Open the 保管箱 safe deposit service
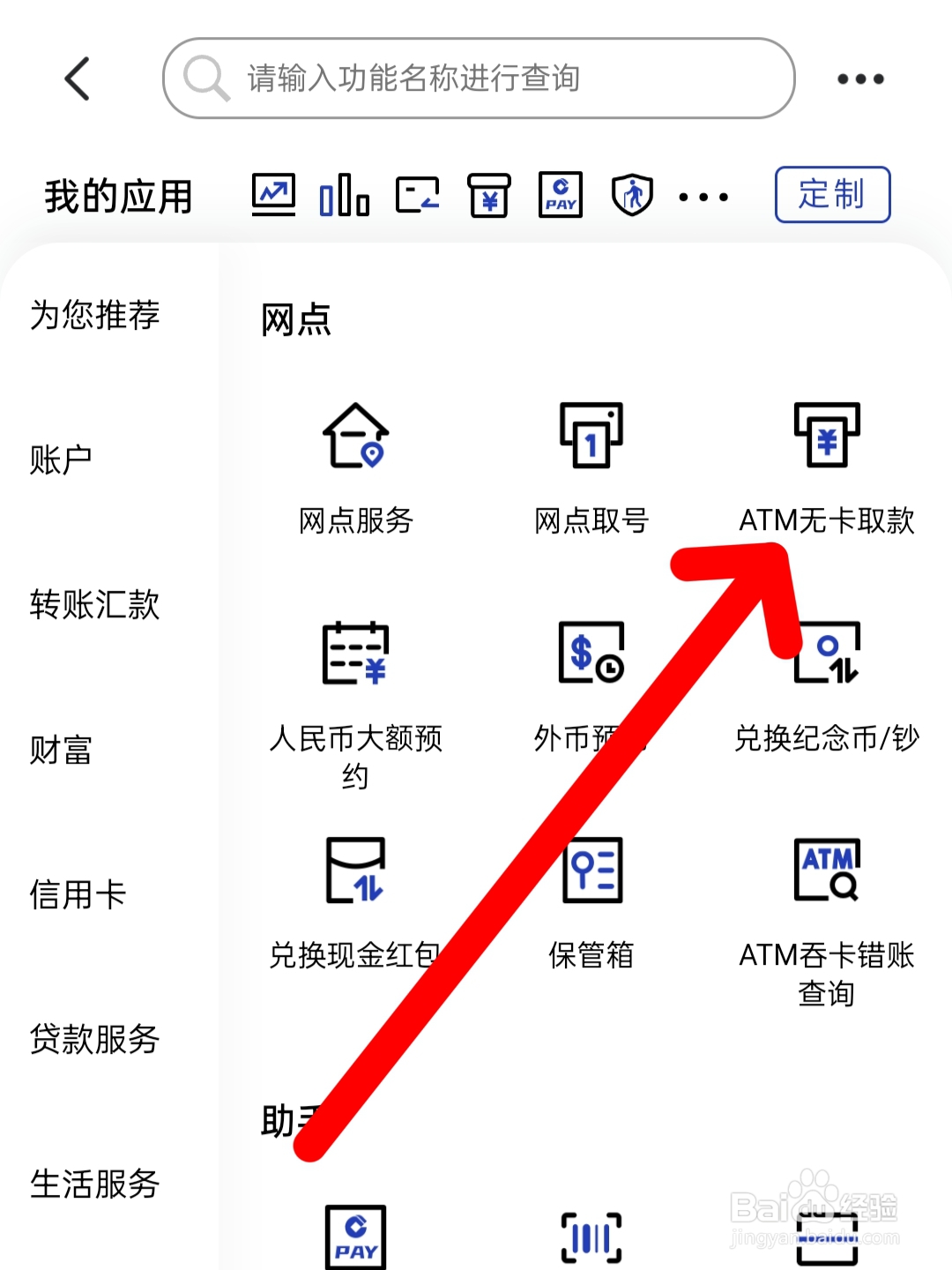Viewport: 952px width, 1270px height. pos(591,900)
